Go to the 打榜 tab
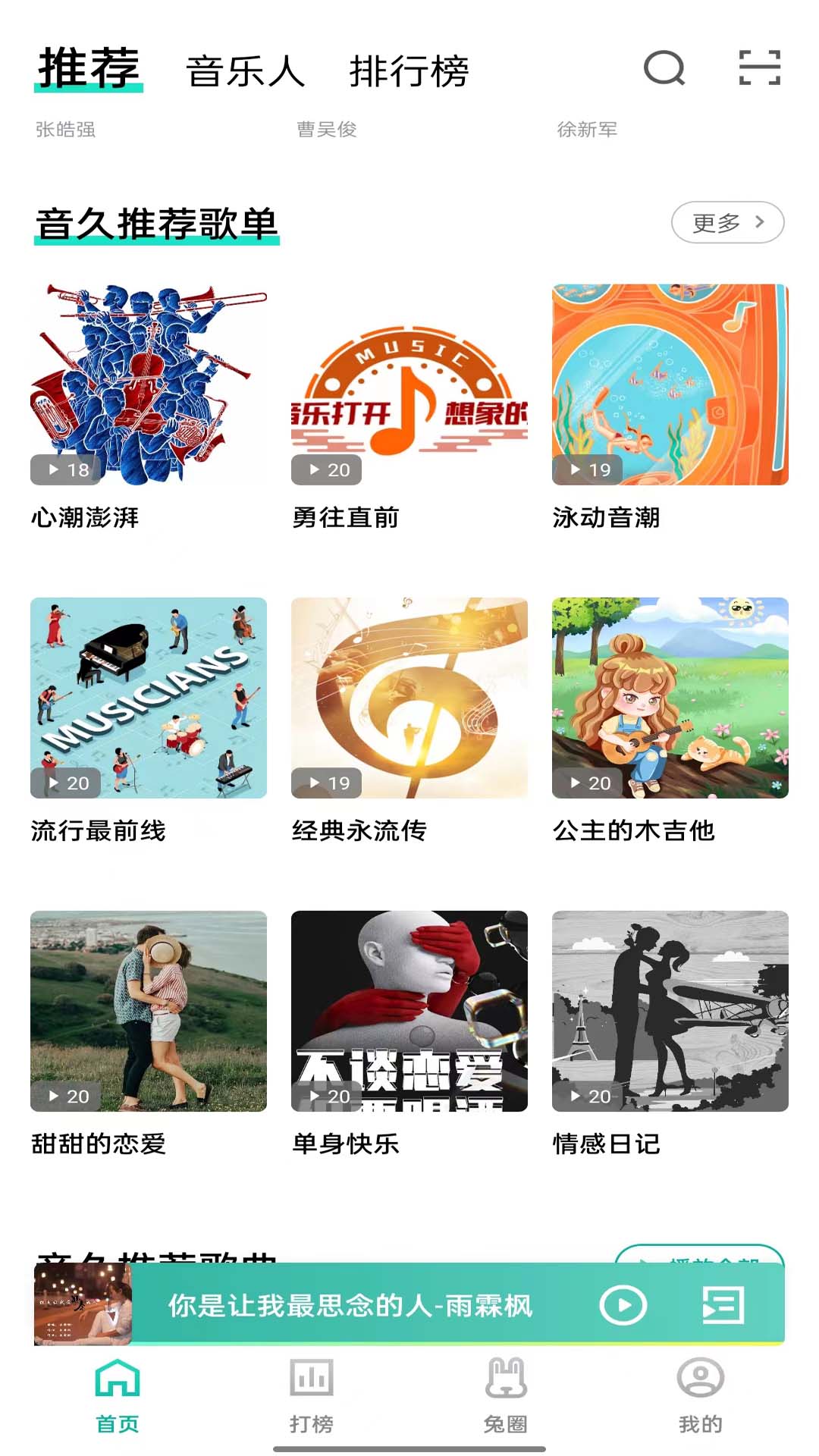 (312, 1396)
